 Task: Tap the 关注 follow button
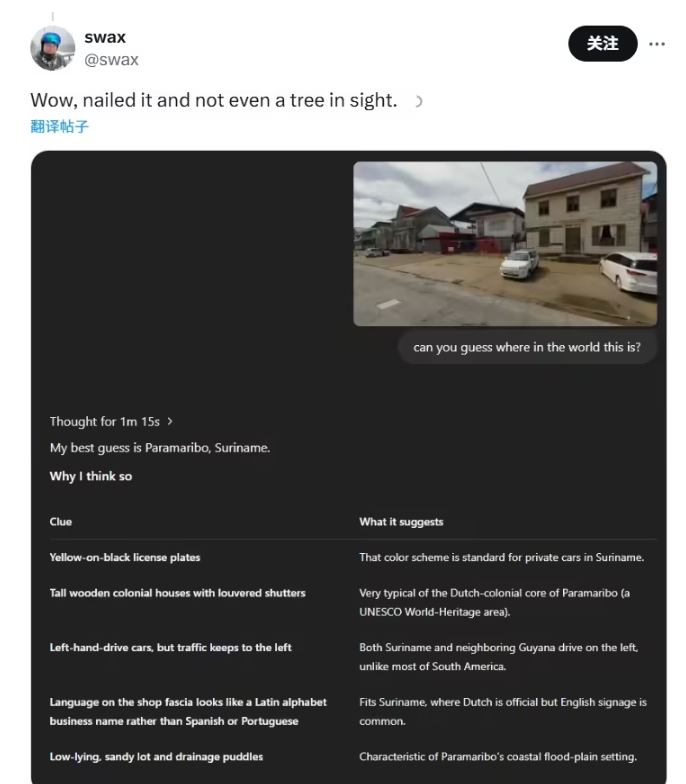pyautogui.click(x=602, y=44)
